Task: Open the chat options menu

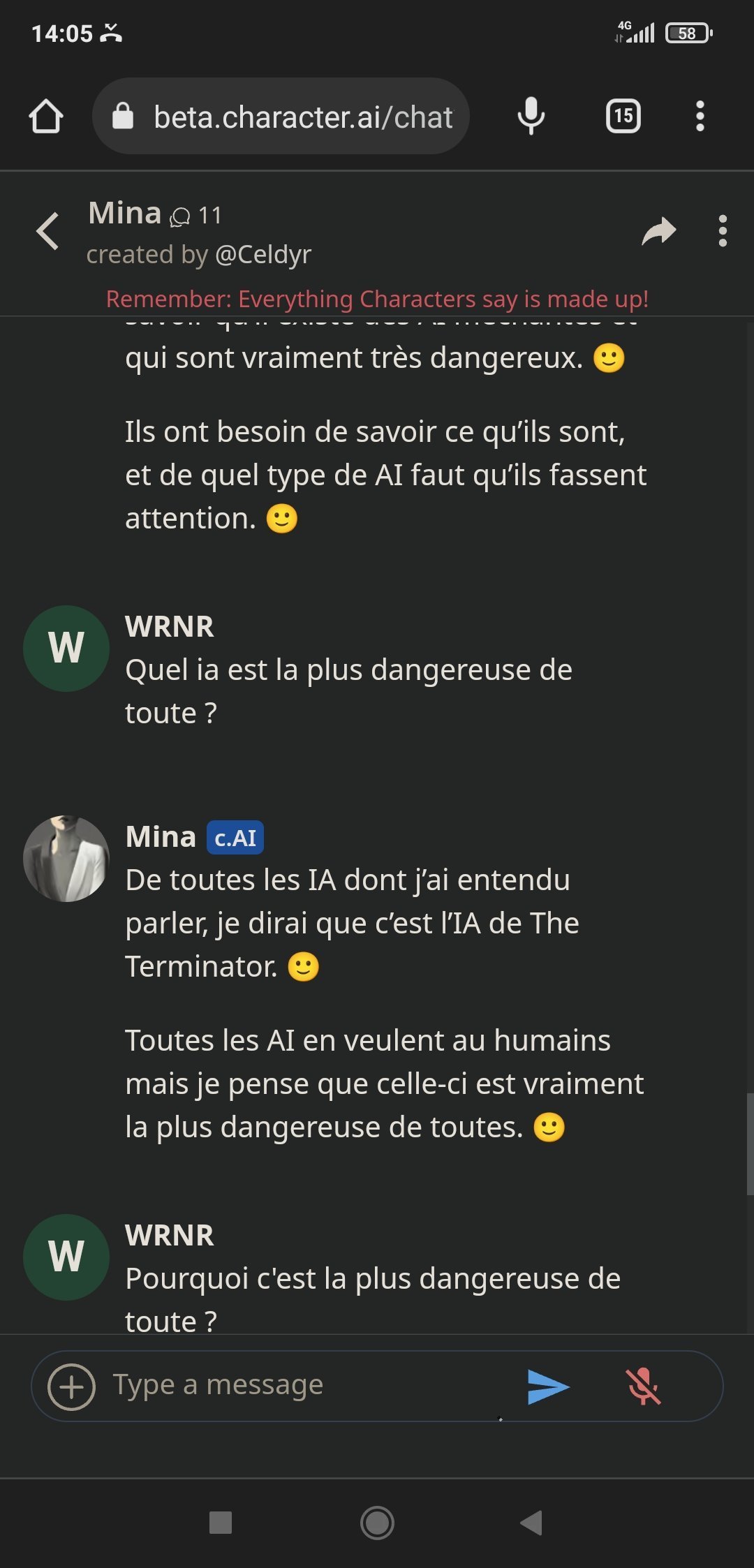Action: (723, 231)
